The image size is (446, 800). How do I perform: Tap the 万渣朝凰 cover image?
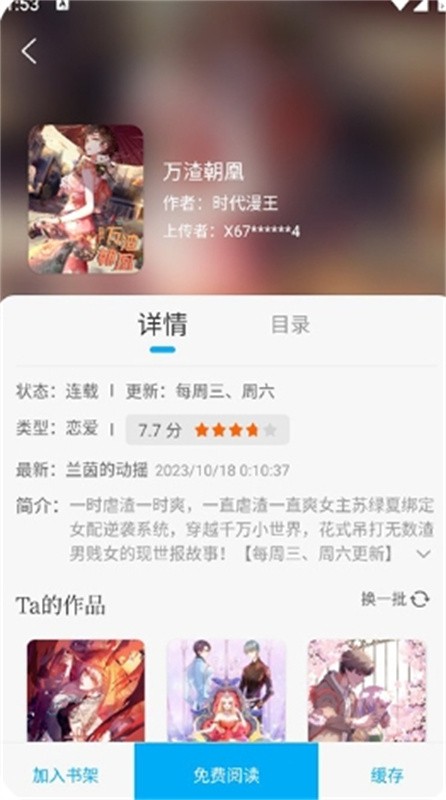[x=85, y=199]
